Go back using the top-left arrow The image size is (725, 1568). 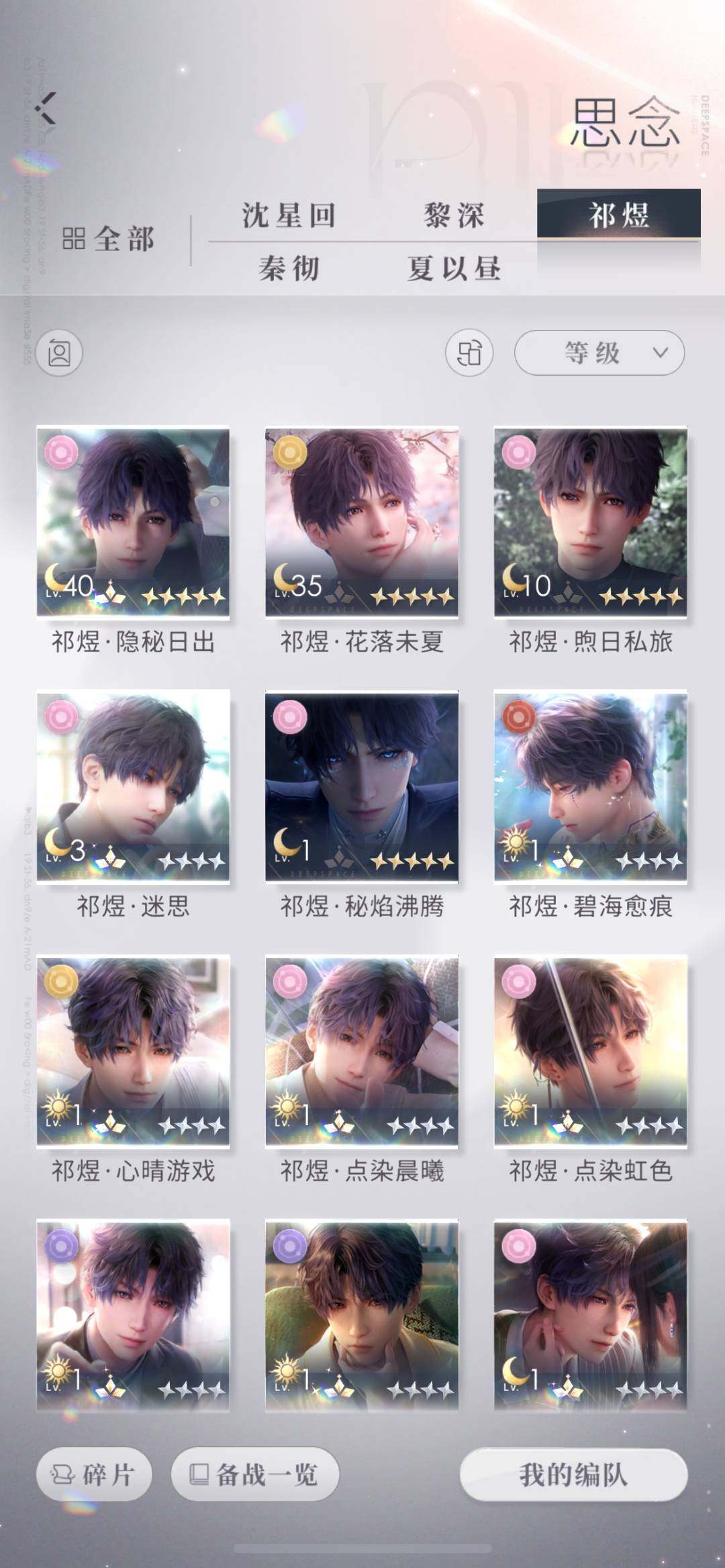point(46,109)
